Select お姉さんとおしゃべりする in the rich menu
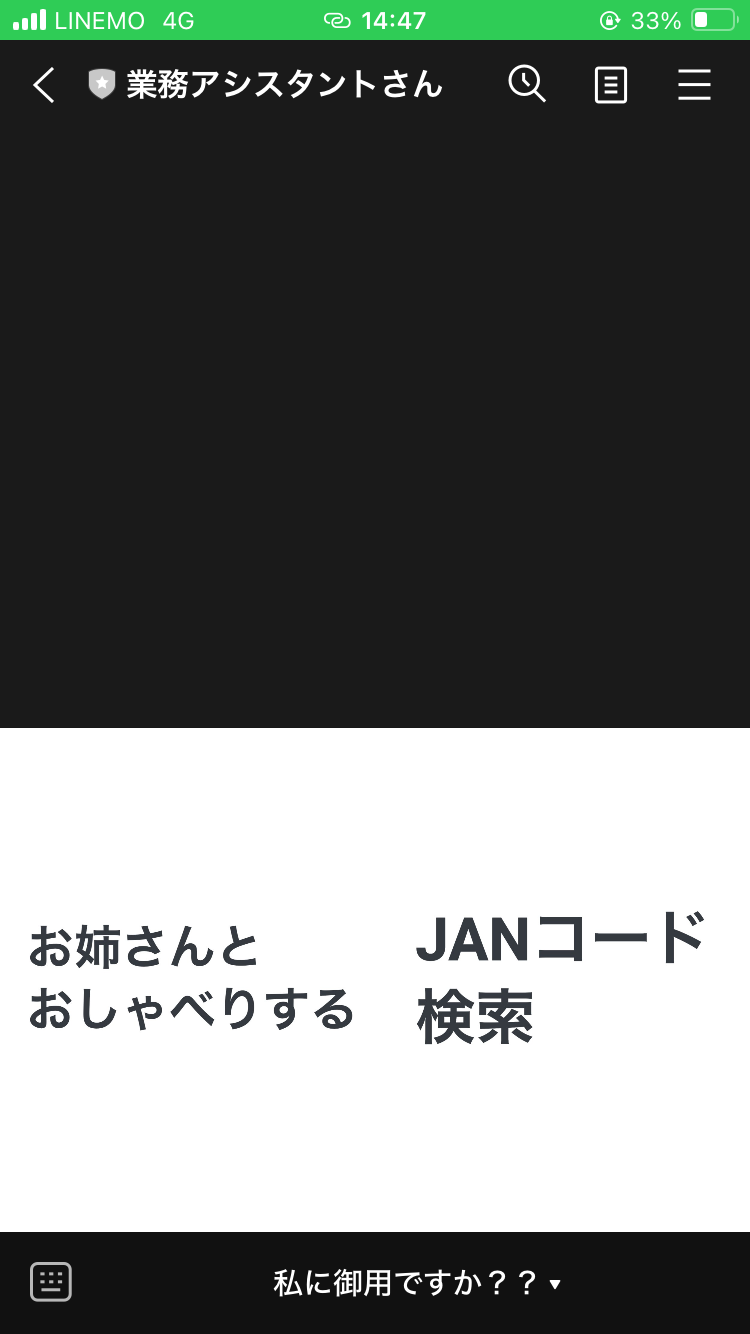 click(x=192, y=978)
